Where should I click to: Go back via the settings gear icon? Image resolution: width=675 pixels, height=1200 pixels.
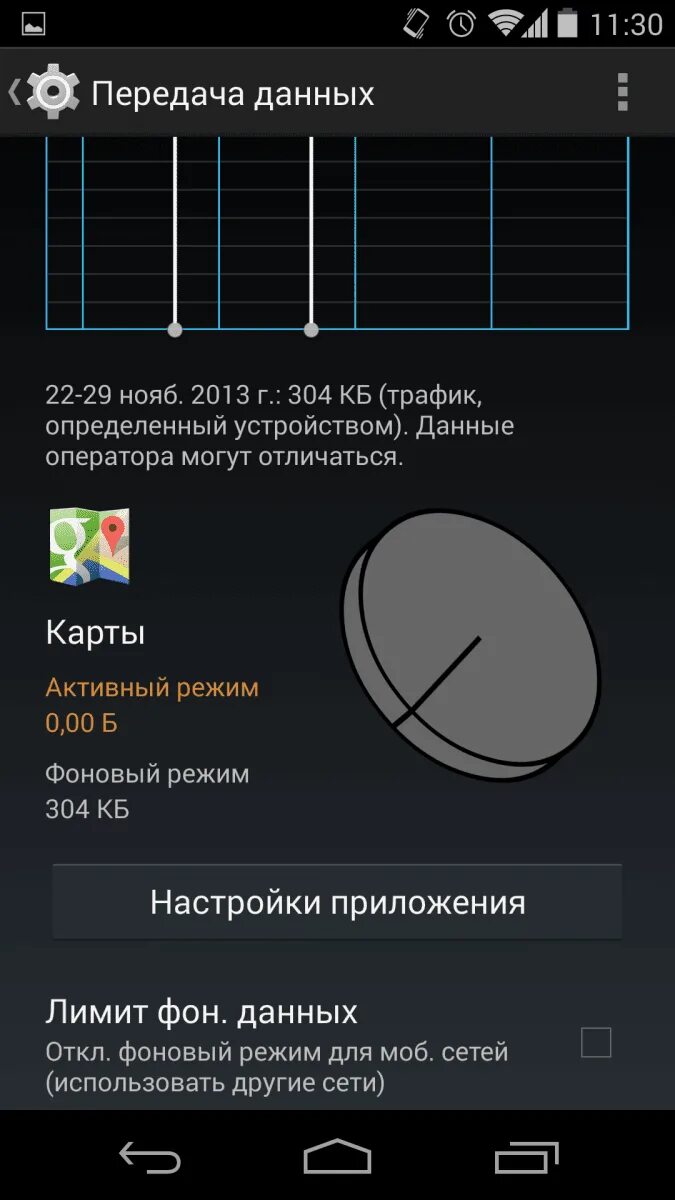(x=50, y=94)
